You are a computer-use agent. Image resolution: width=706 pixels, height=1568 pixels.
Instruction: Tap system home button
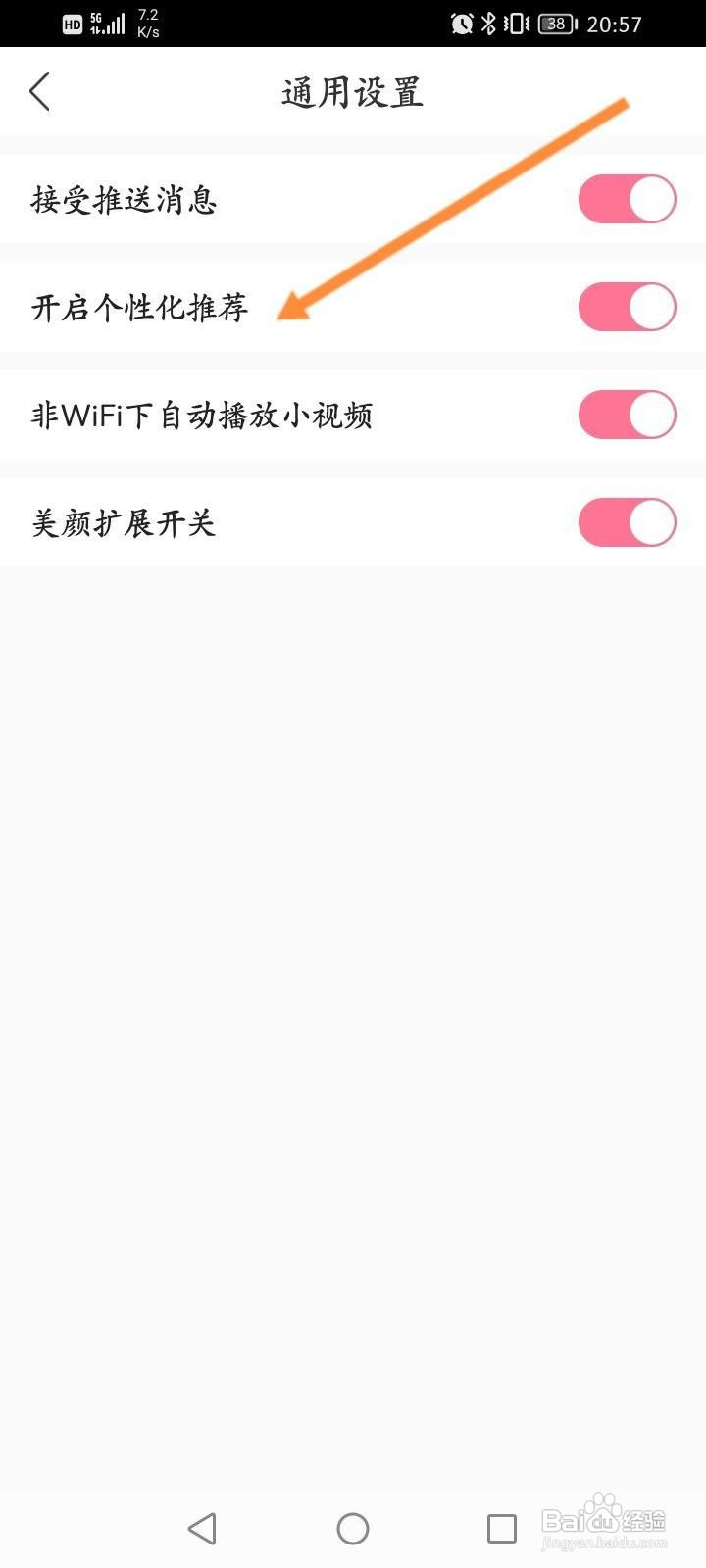[x=353, y=1529]
